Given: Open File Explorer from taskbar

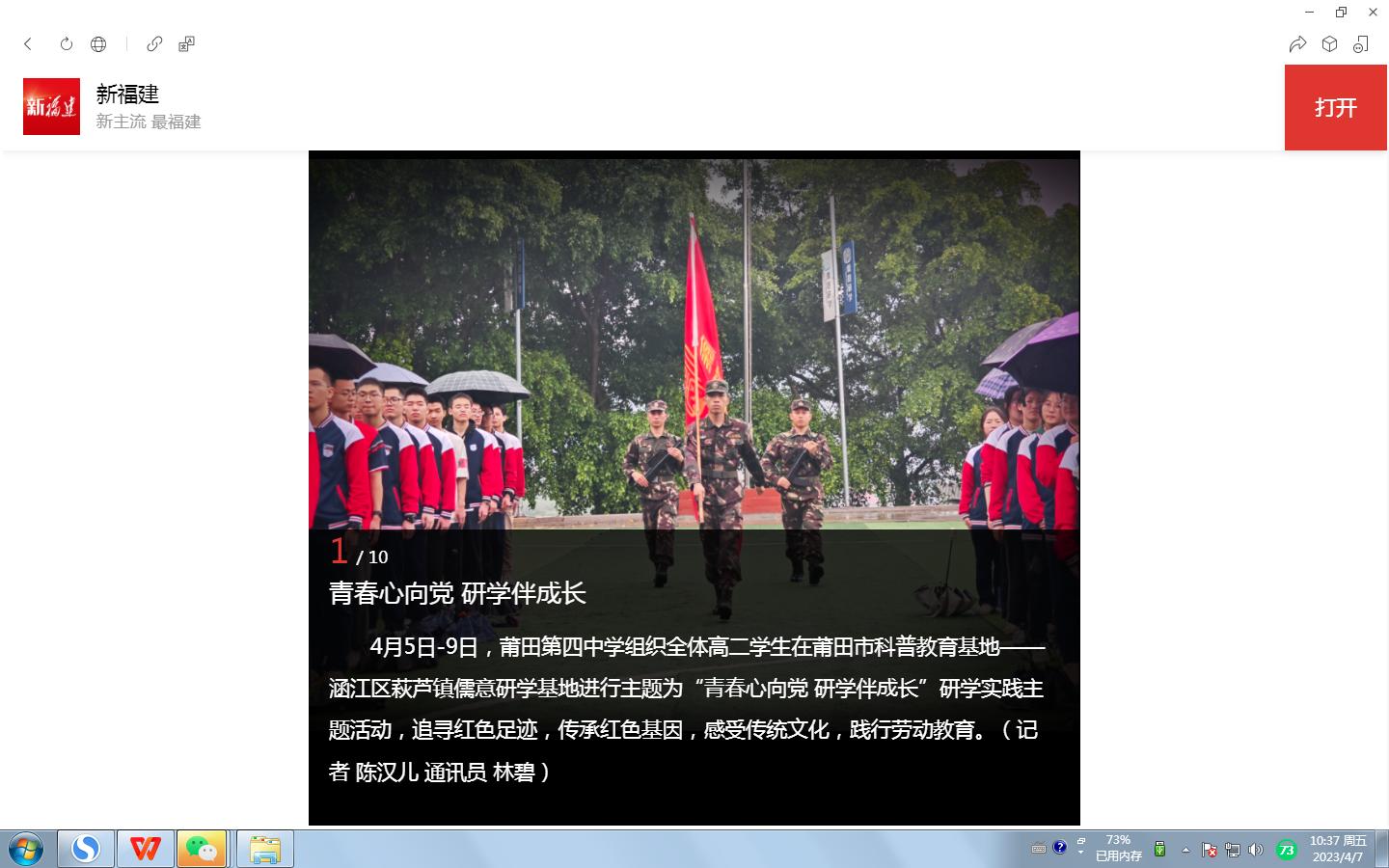Looking at the screenshot, I should click(264, 850).
